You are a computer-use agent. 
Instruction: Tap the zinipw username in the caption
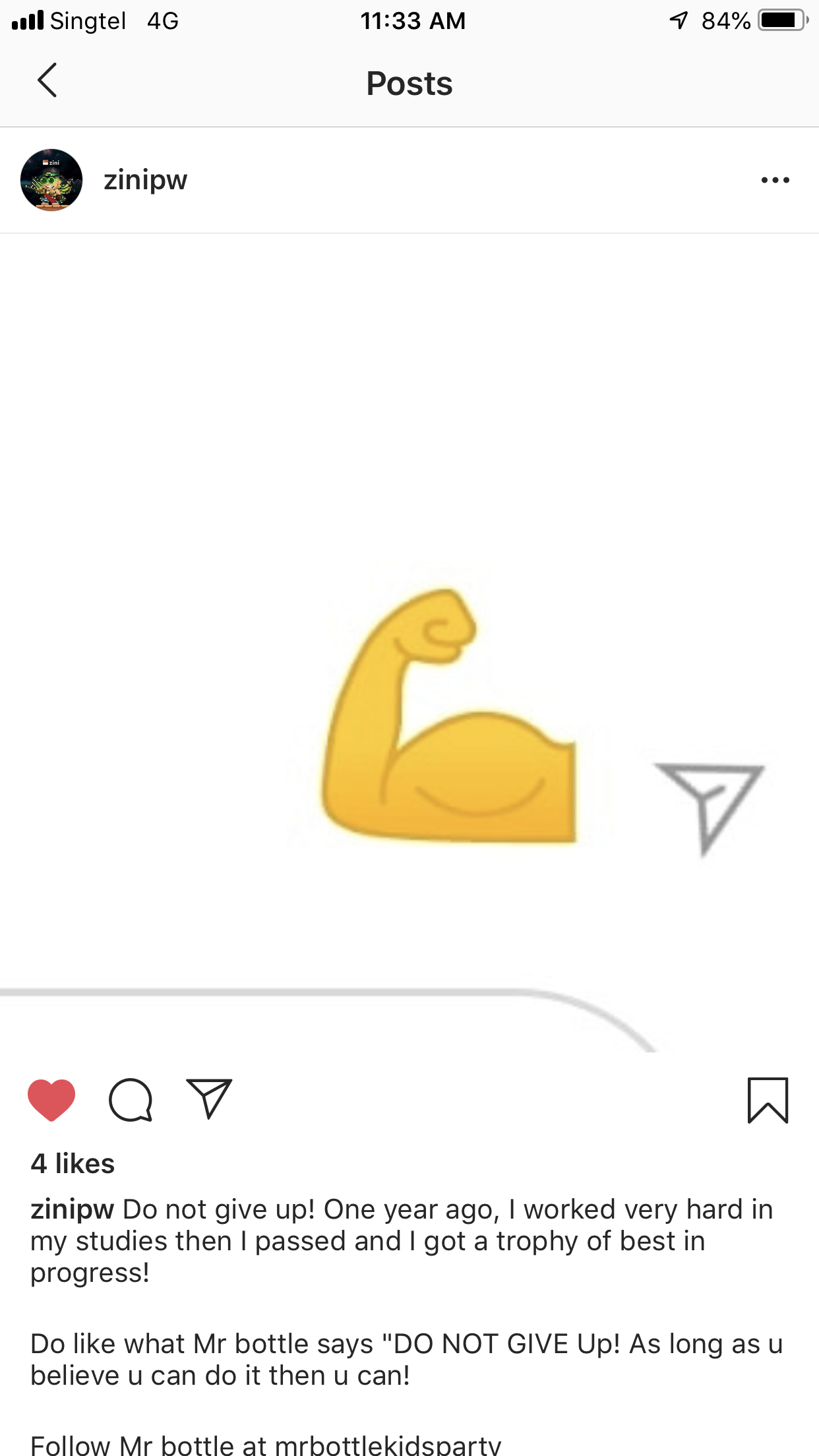click(73, 1210)
